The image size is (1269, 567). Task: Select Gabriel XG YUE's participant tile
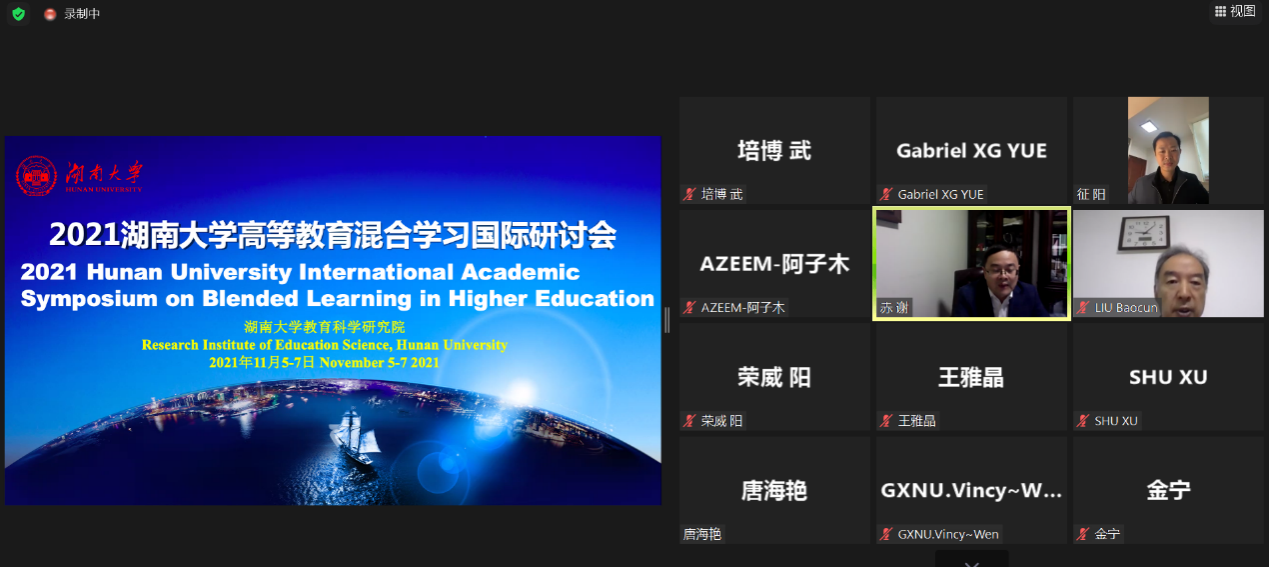coord(971,150)
